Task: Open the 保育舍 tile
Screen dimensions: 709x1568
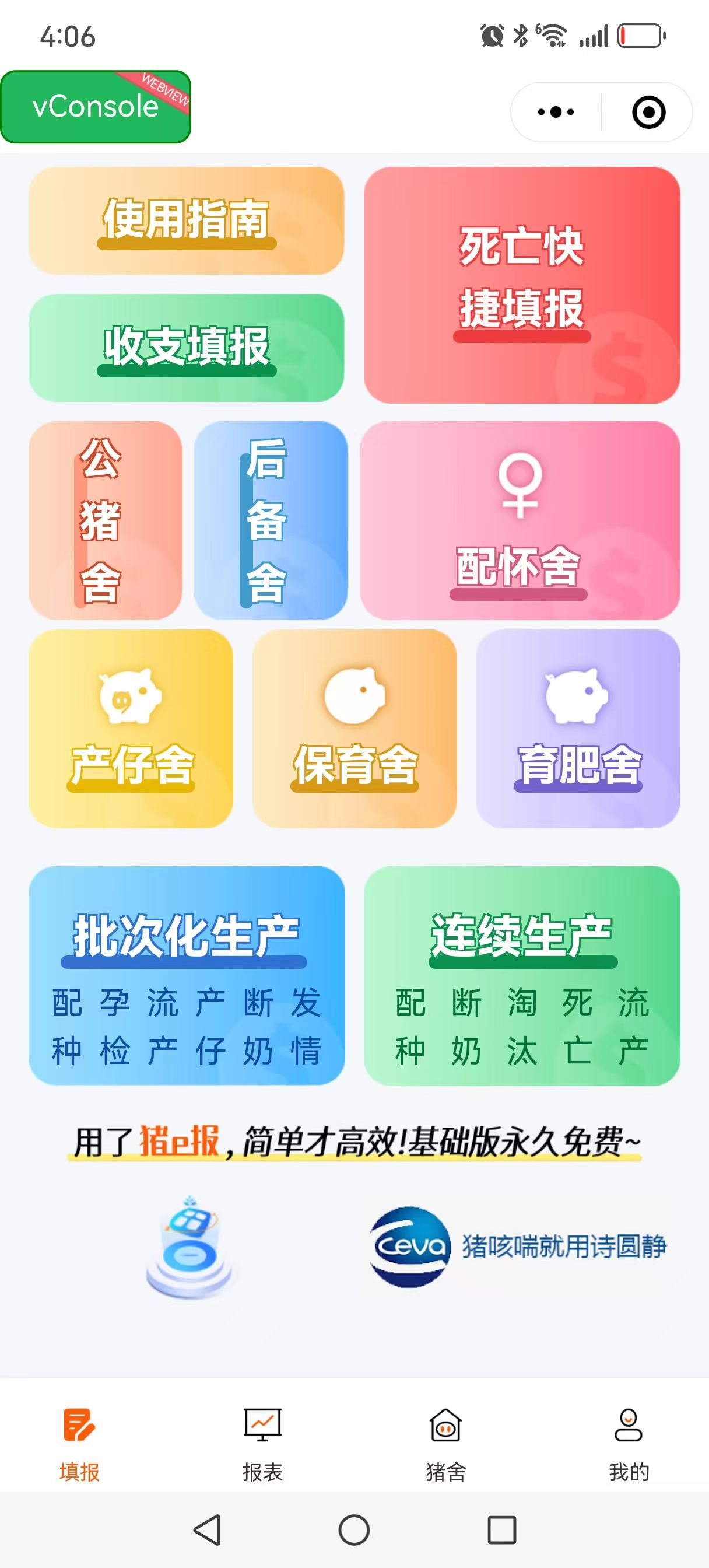Action: (354, 729)
